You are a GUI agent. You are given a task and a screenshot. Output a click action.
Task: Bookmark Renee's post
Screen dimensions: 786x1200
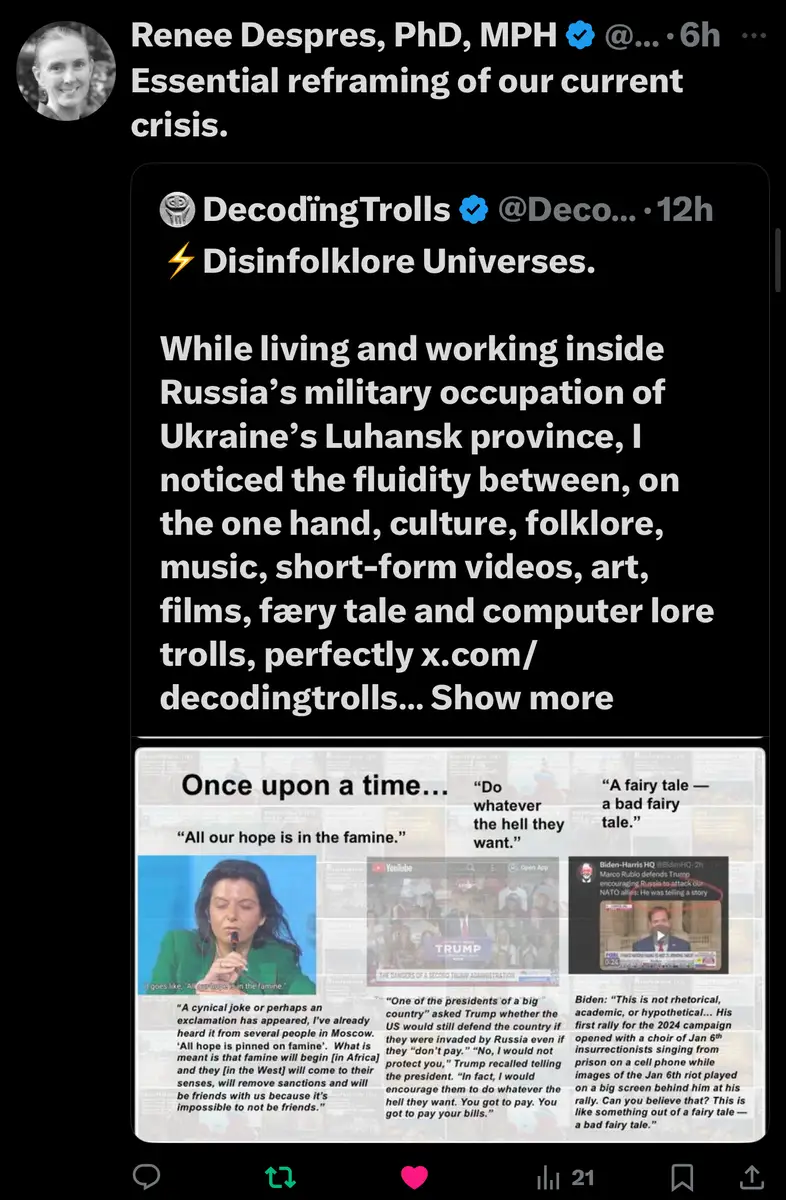(683, 1177)
